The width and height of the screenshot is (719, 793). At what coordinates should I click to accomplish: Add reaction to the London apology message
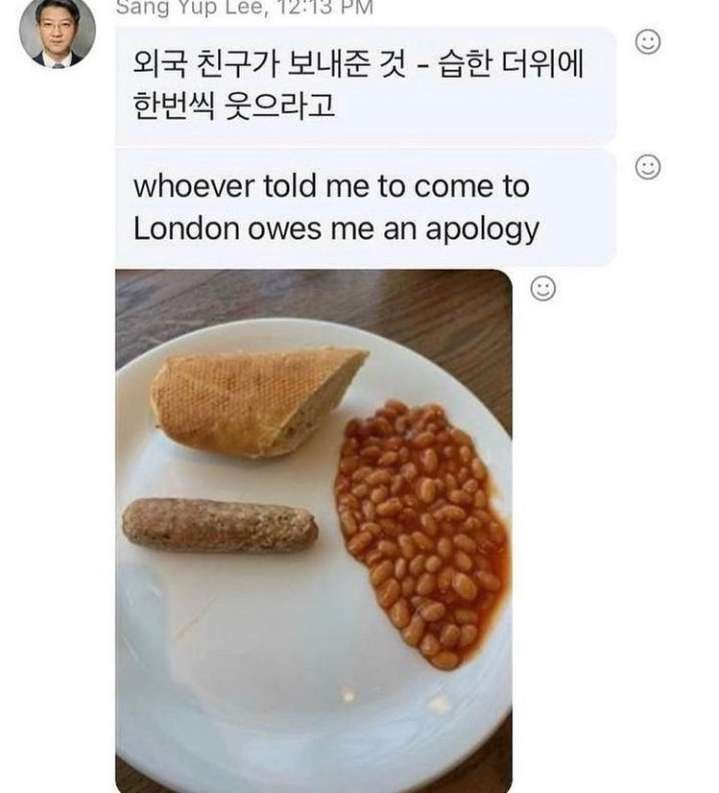pos(648,167)
